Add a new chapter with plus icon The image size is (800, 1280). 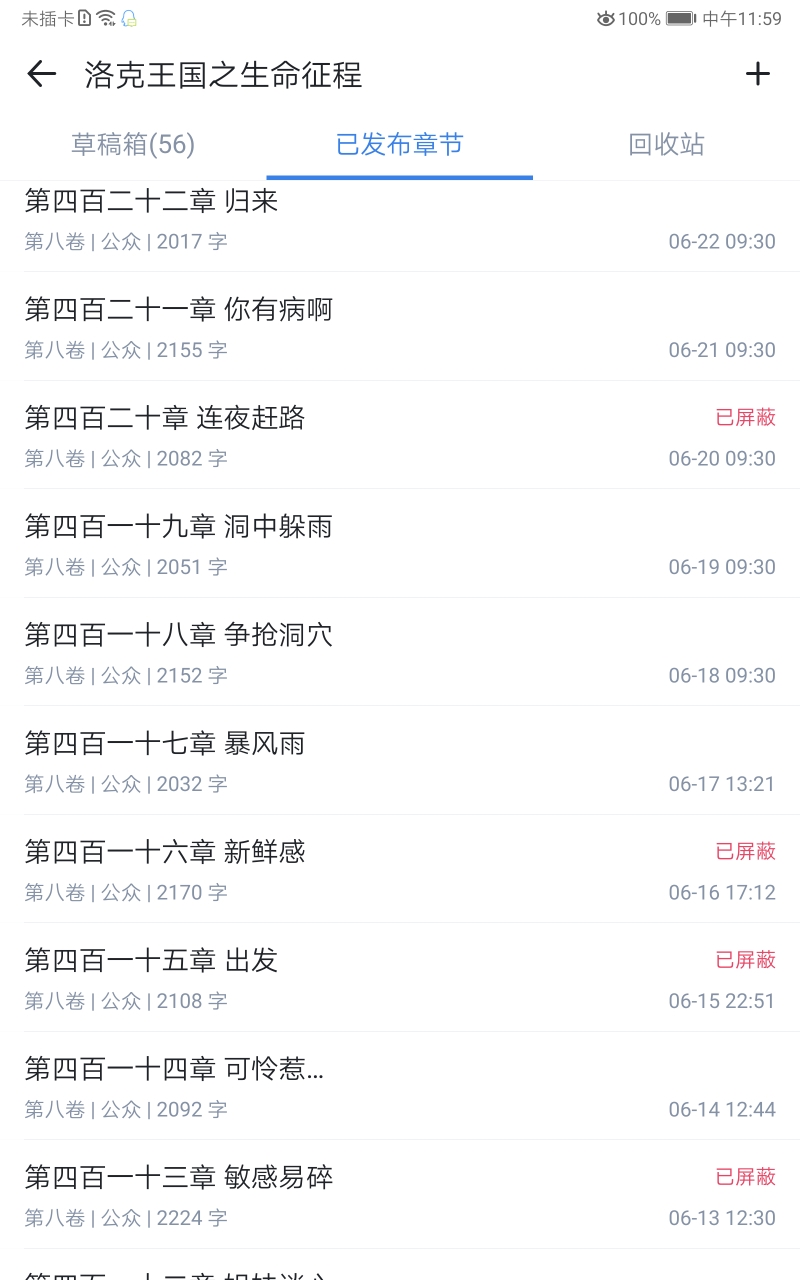click(x=758, y=74)
